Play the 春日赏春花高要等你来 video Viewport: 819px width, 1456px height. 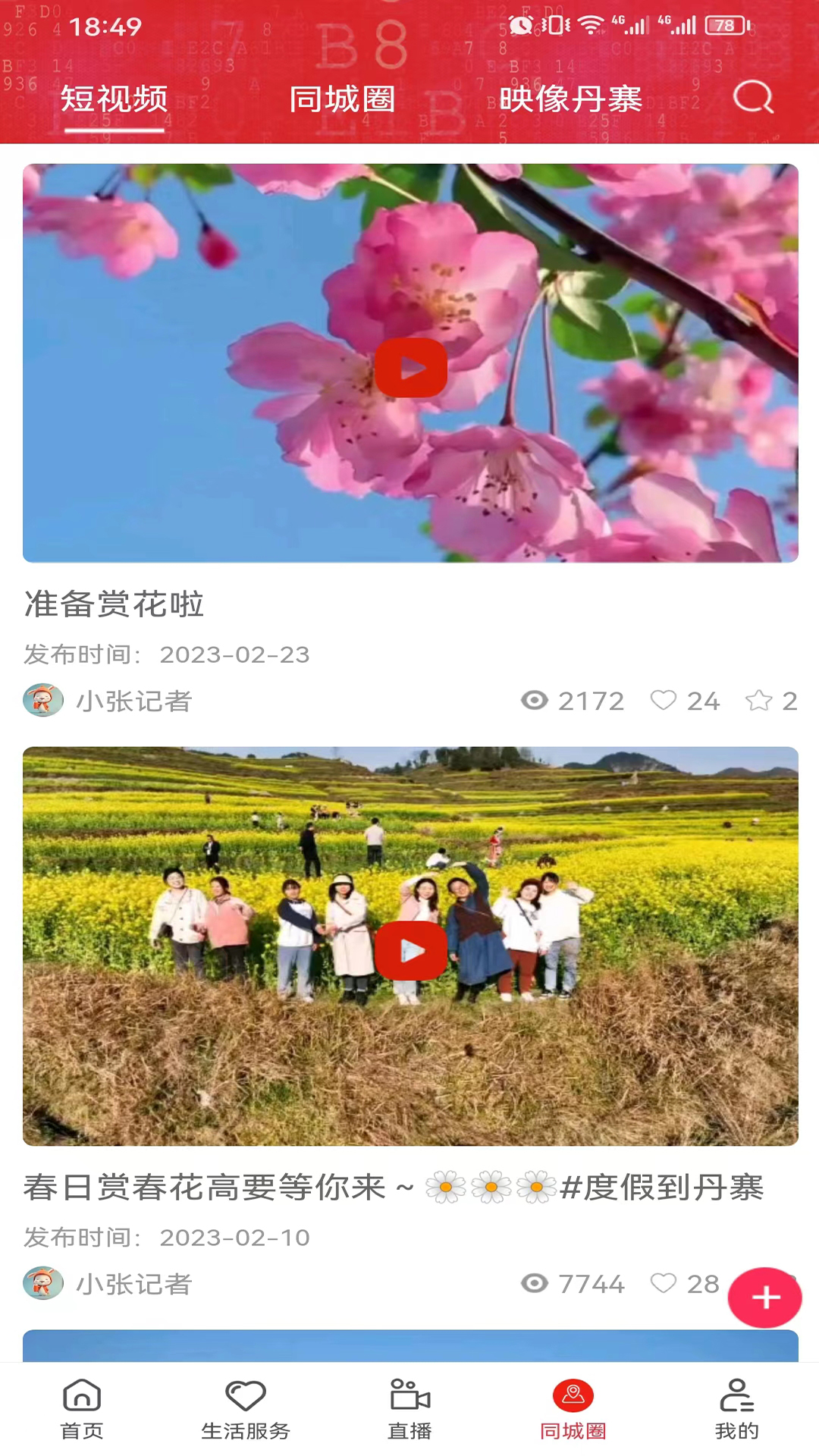click(x=410, y=950)
